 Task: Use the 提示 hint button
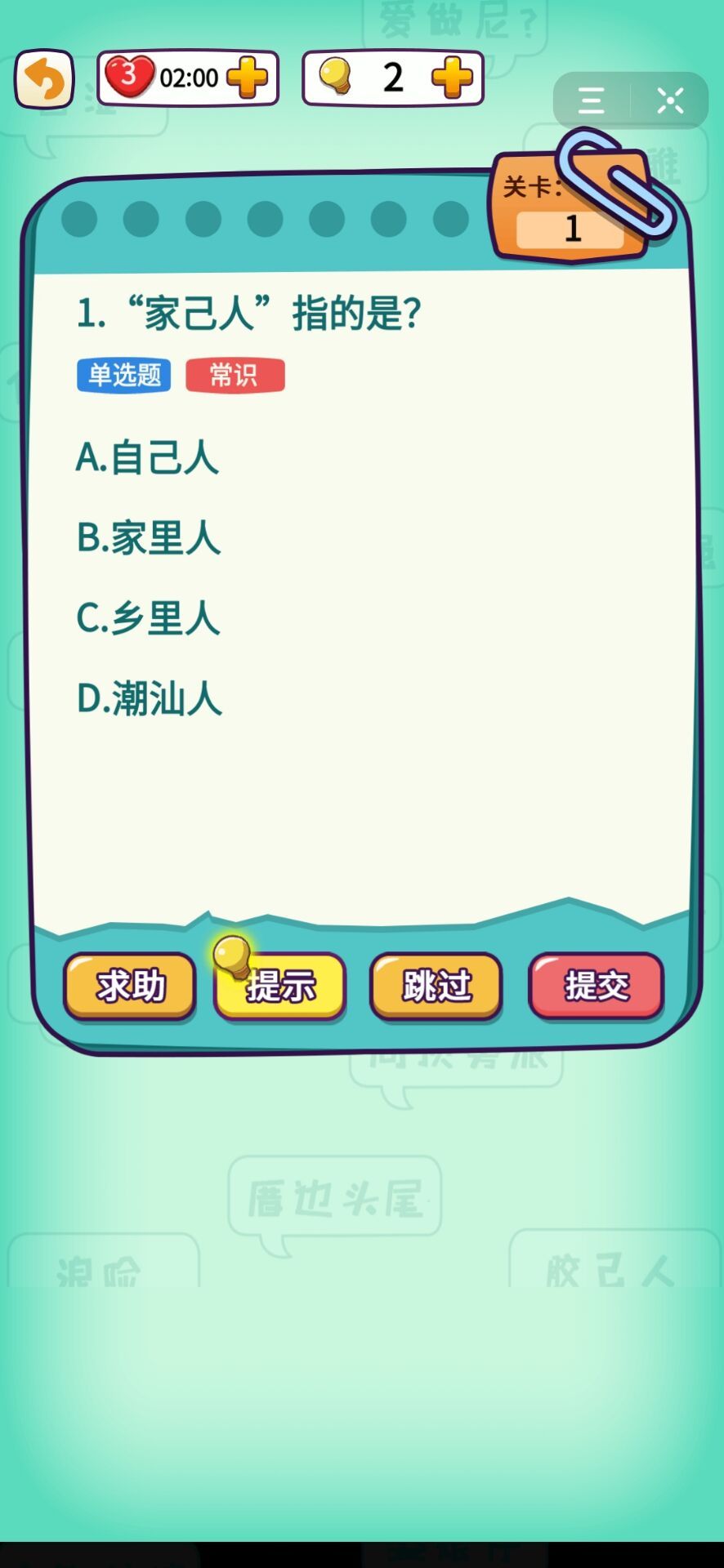point(279,986)
